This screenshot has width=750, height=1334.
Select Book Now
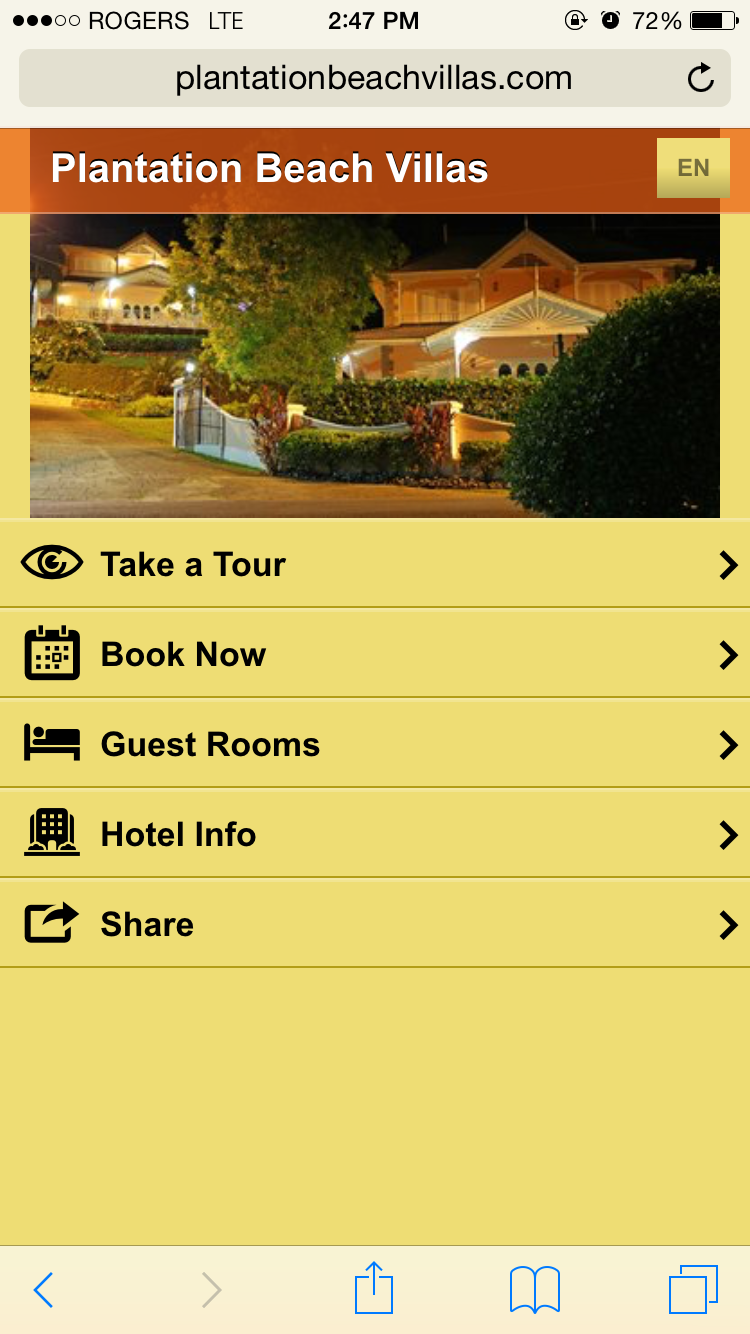(375, 654)
